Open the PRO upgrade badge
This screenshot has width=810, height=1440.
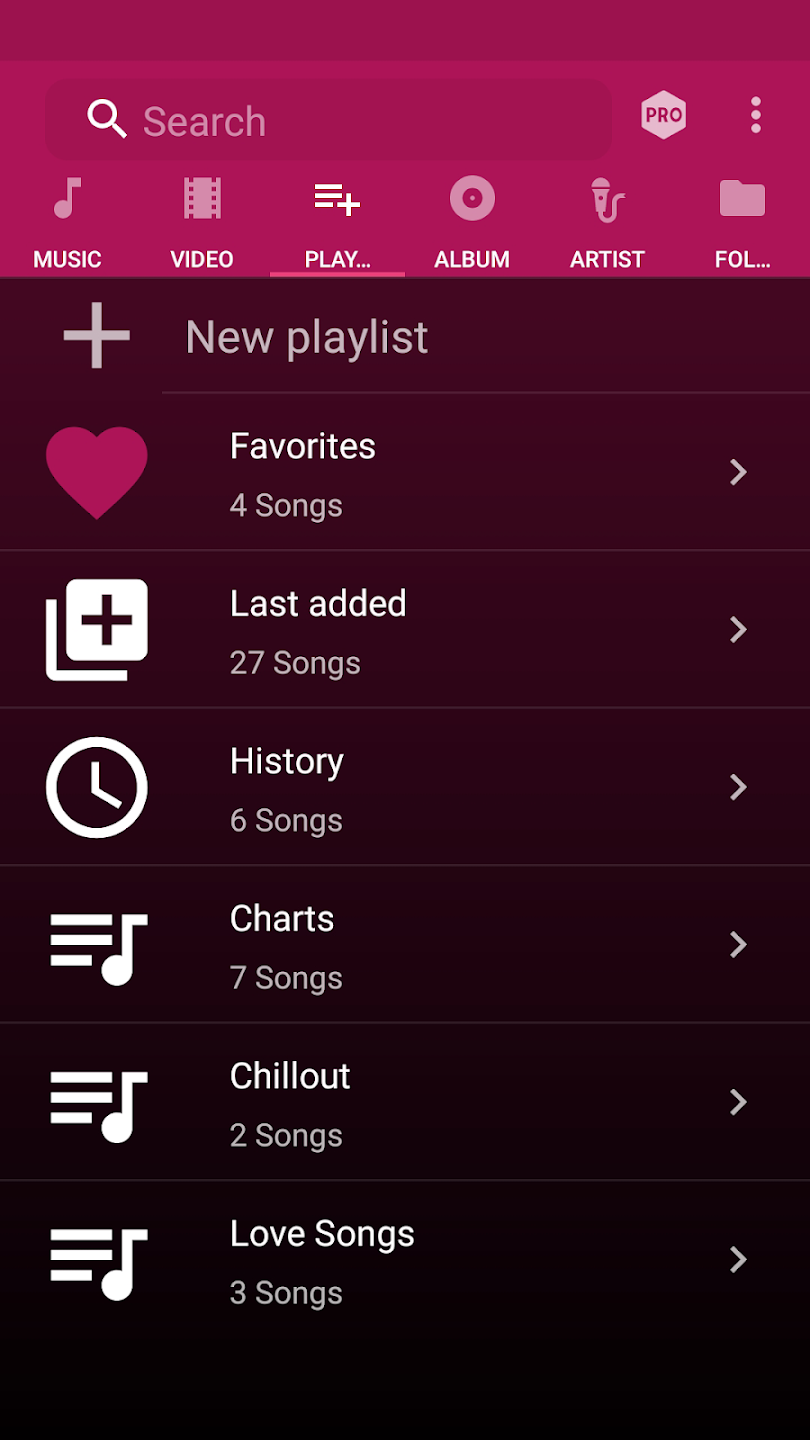click(663, 115)
